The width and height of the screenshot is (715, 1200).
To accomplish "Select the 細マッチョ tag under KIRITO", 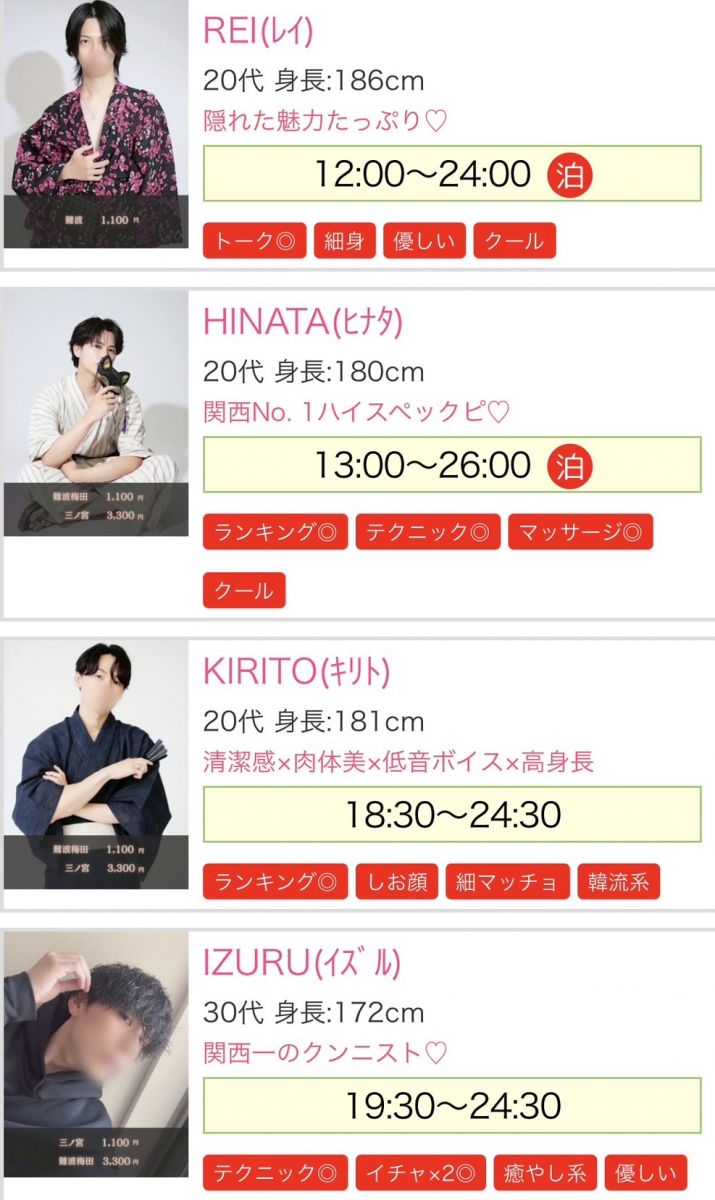I will 507,881.
